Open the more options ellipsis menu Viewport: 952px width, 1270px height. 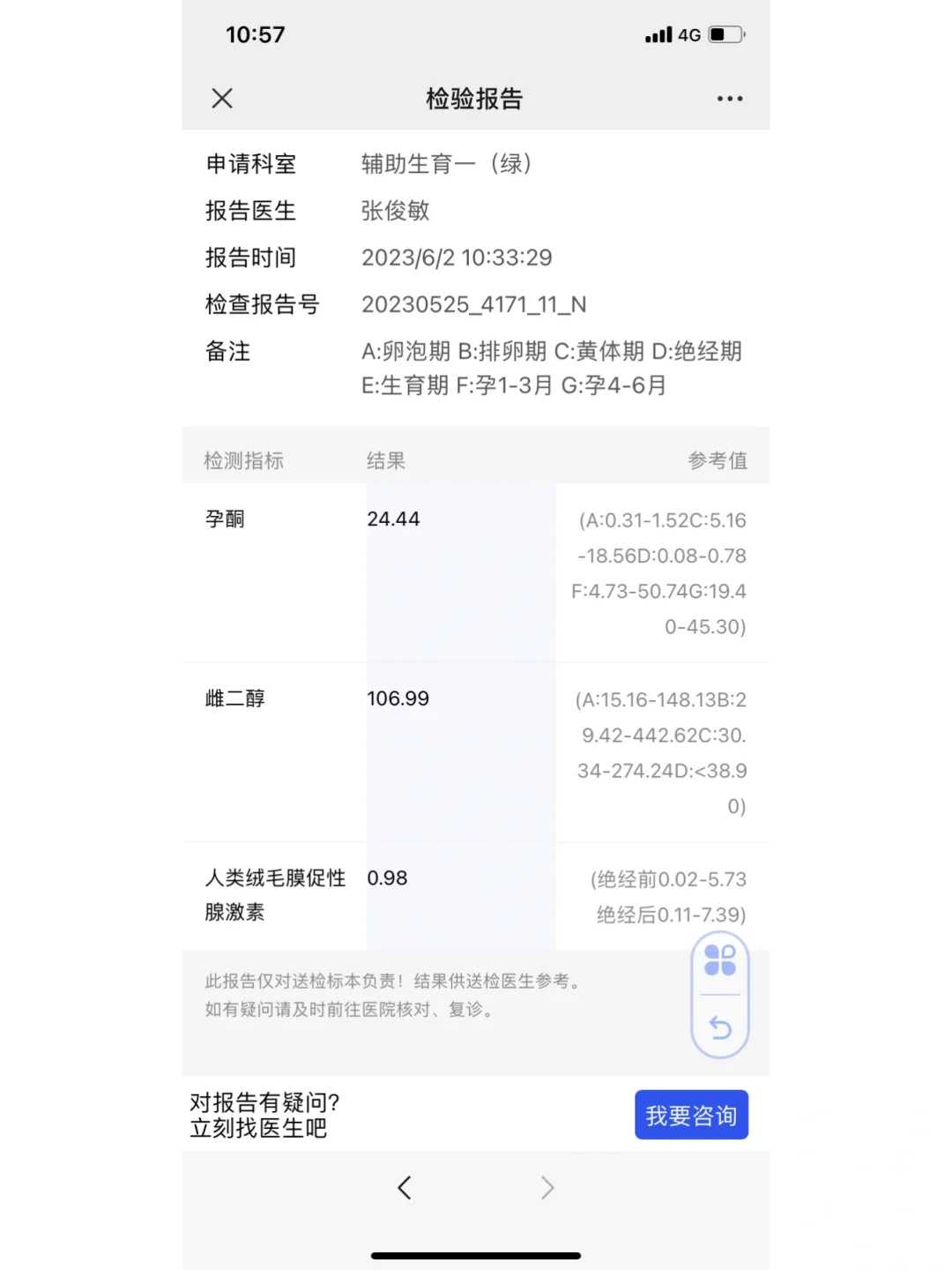click(x=729, y=98)
